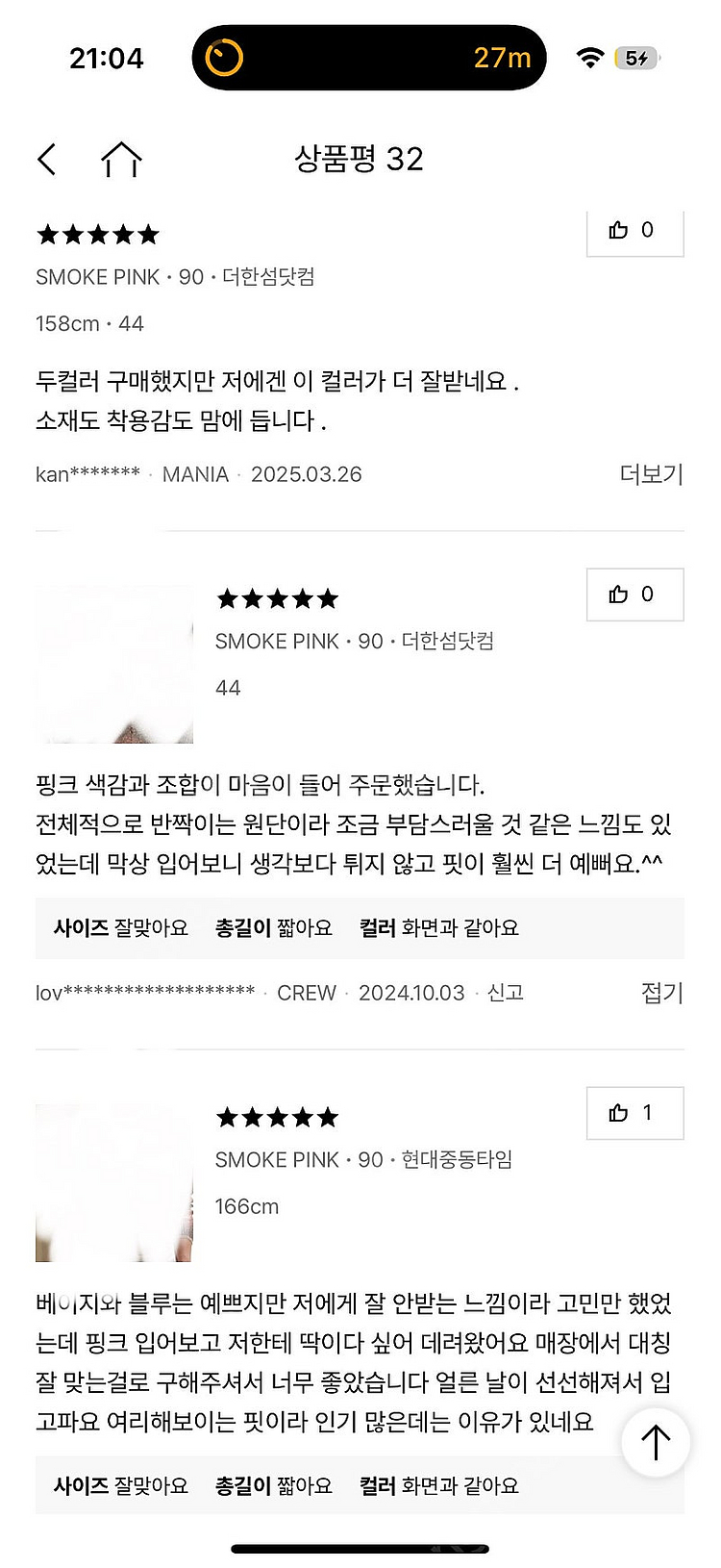The width and height of the screenshot is (721, 1568).
Task: Like the review by lov*** CREW
Action: [x=634, y=594]
